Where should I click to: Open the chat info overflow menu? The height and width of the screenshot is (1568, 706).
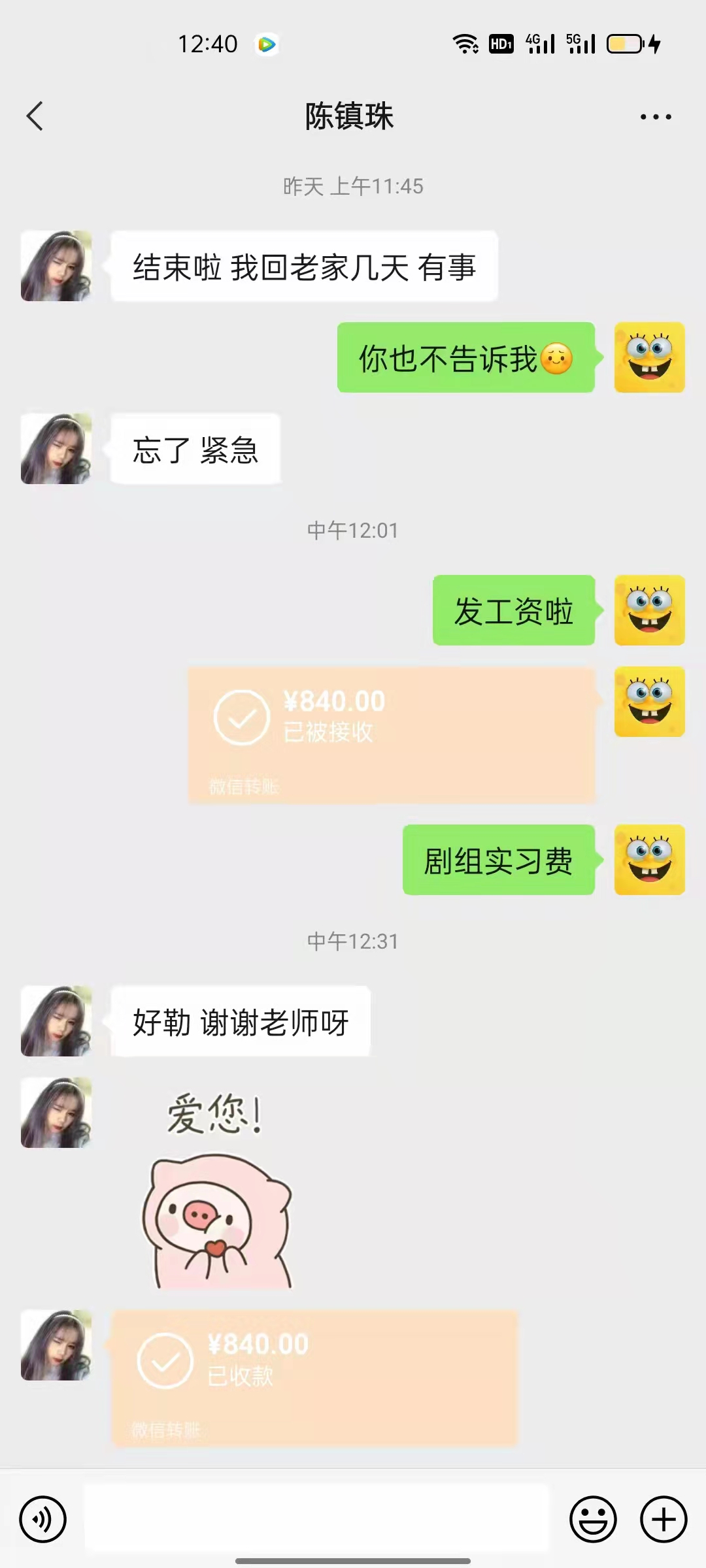655,117
